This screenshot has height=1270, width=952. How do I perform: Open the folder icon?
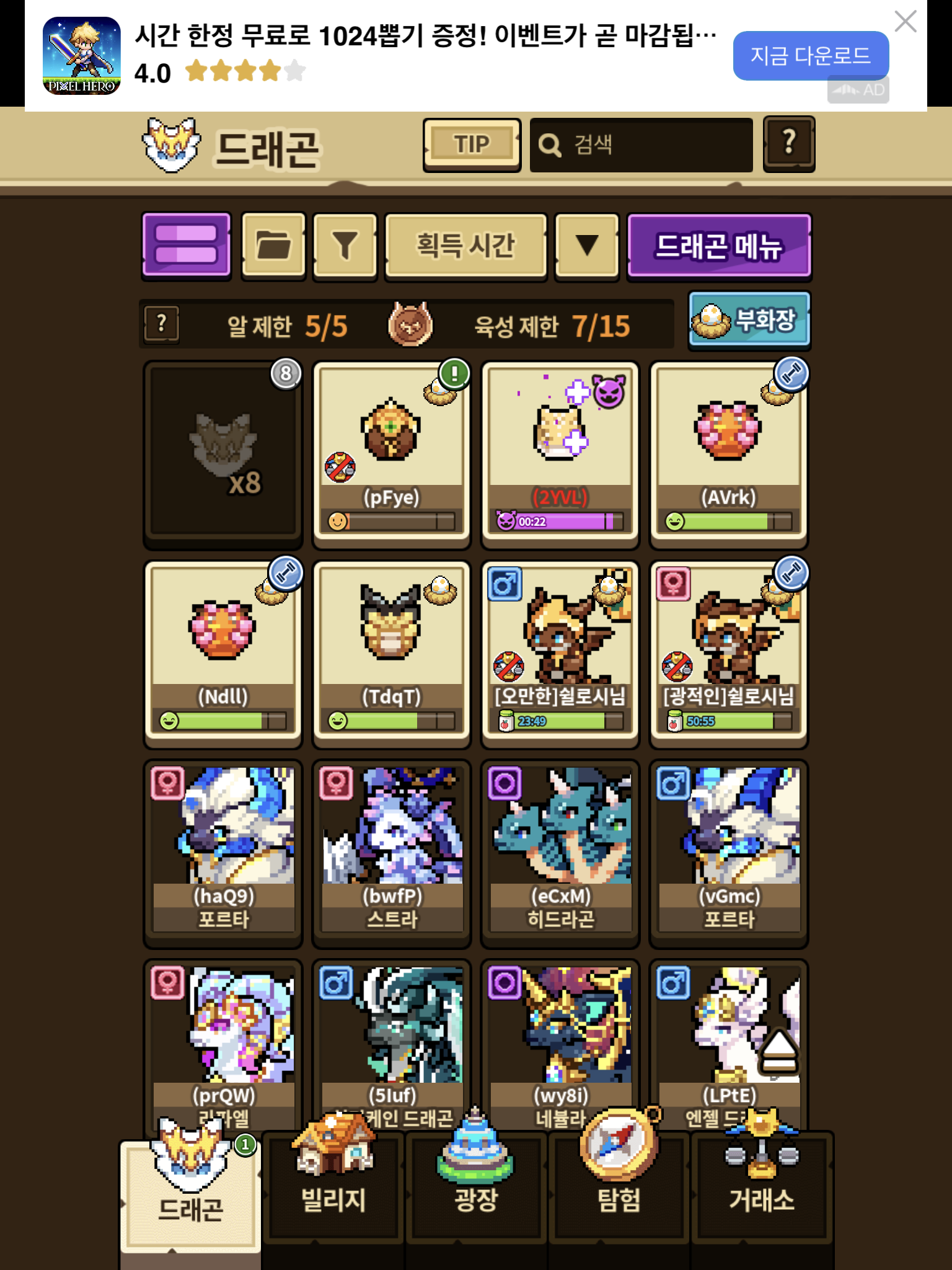coord(273,245)
